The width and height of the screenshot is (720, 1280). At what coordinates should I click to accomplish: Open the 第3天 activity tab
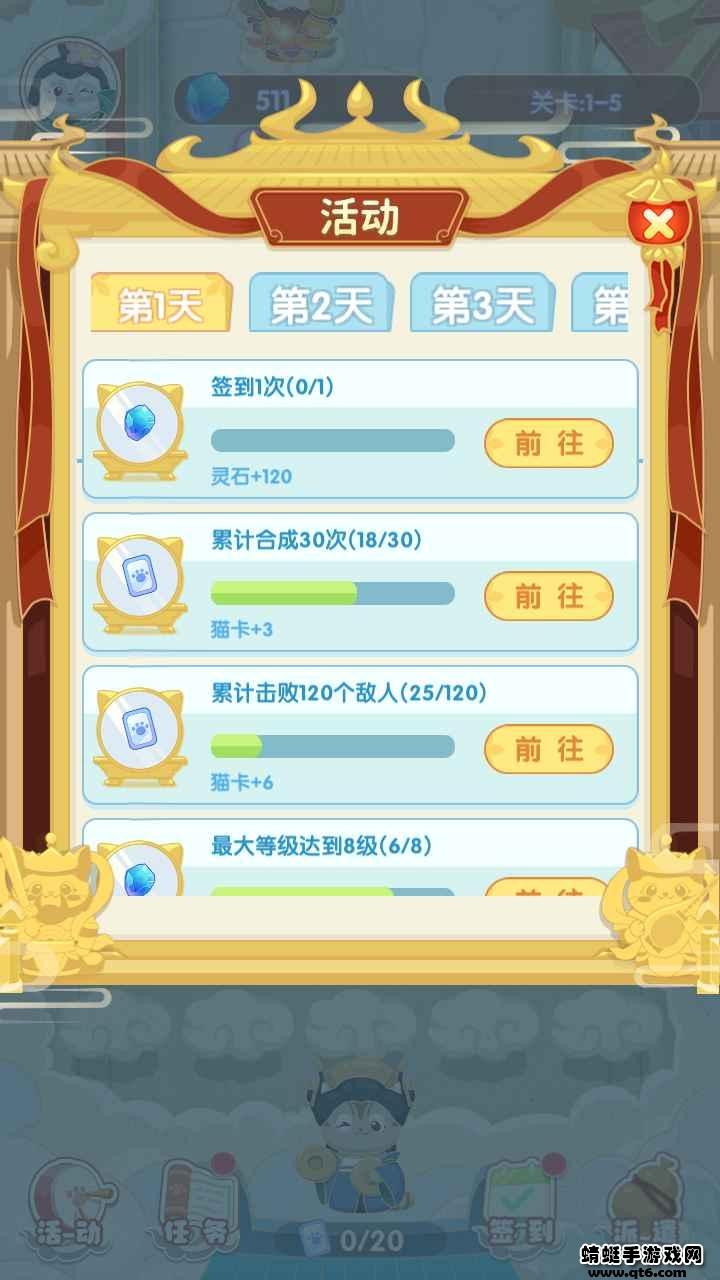coord(484,303)
